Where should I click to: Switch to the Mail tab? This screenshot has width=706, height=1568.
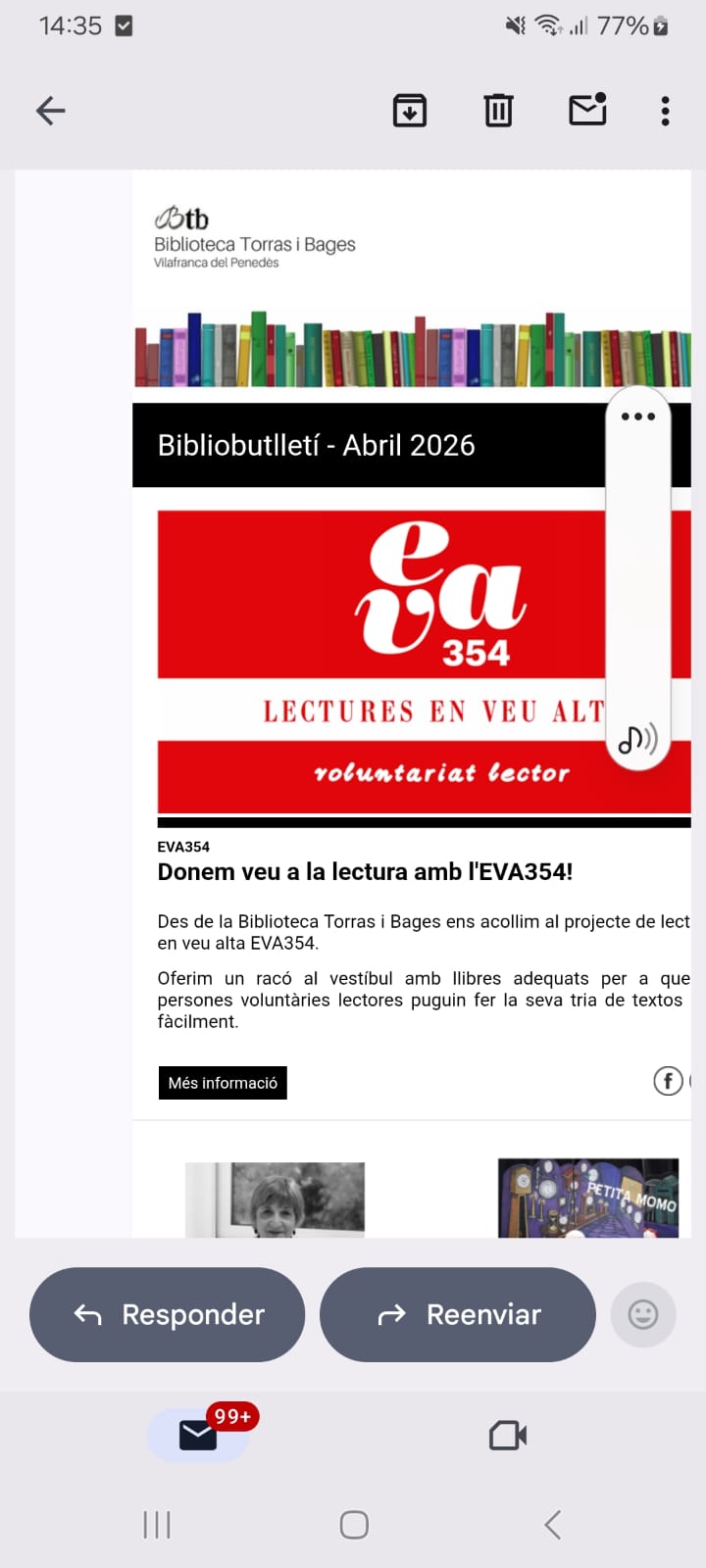[198, 1436]
